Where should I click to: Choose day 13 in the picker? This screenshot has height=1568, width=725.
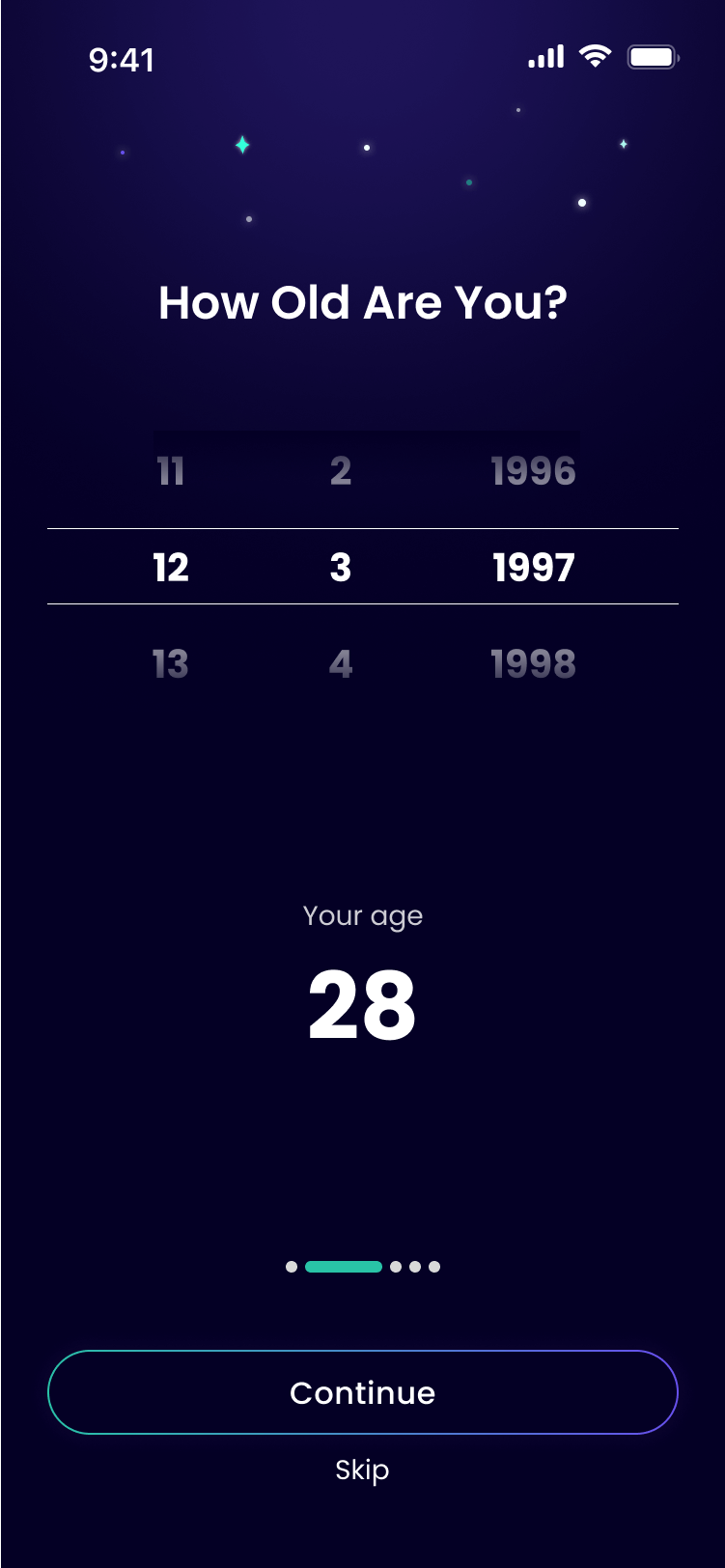click(171, 664)
